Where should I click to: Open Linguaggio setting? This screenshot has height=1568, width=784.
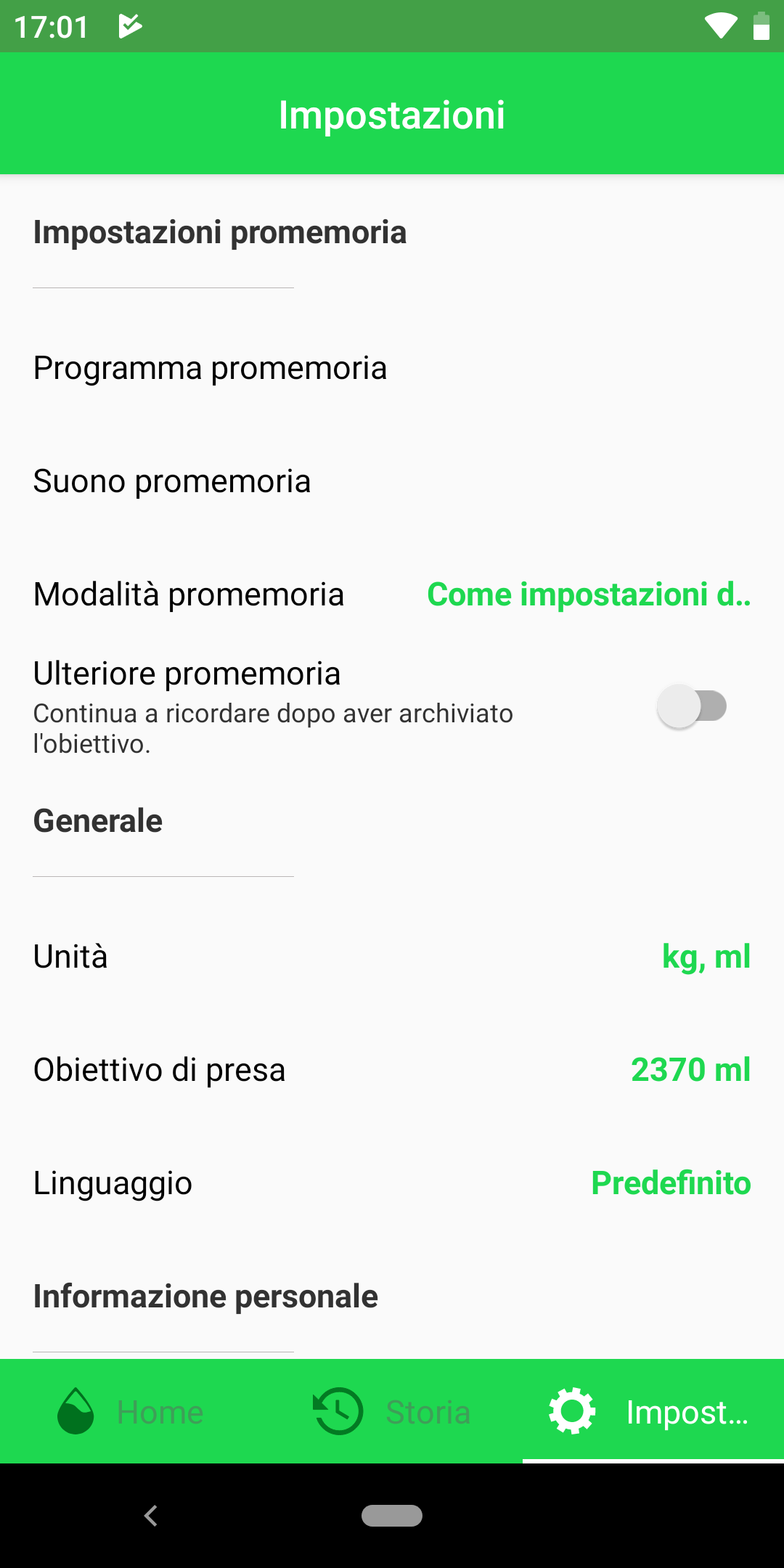(392, 1183)
